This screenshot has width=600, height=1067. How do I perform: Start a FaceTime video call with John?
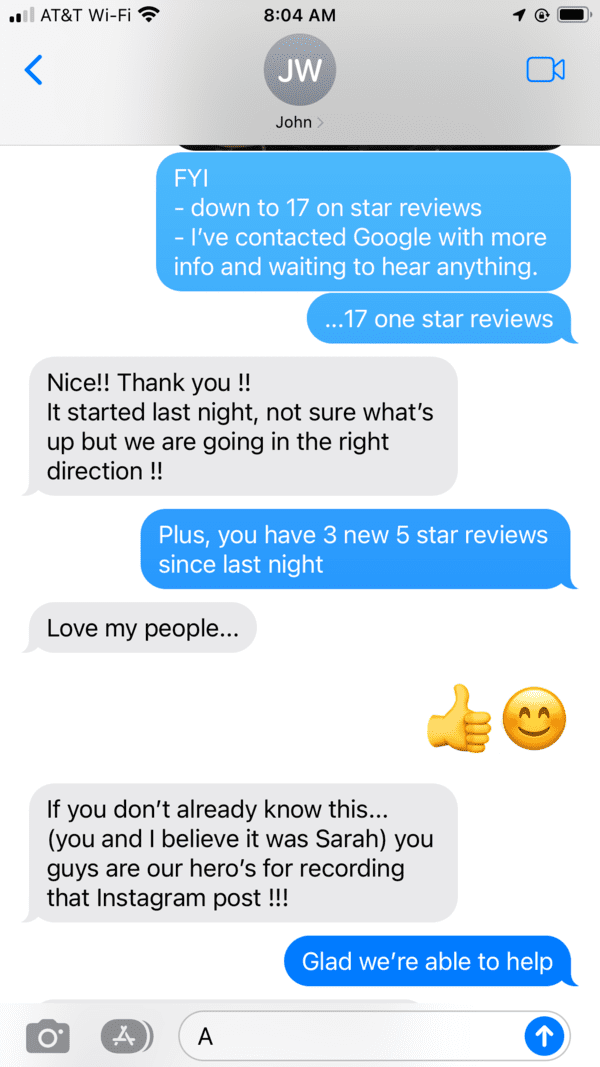tap(546, 69)
